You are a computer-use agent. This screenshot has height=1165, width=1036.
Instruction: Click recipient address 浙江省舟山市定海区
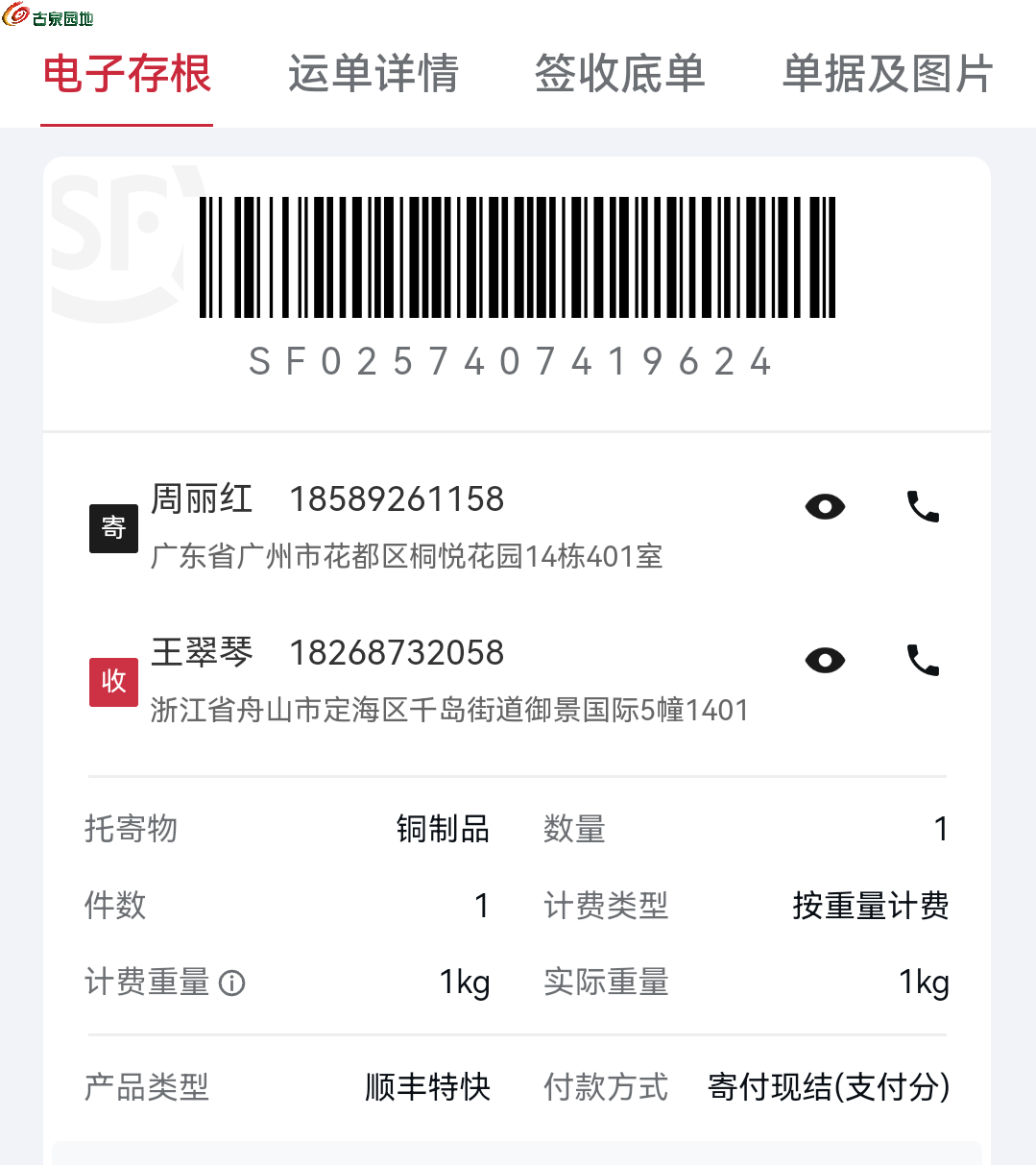(450, 710)
